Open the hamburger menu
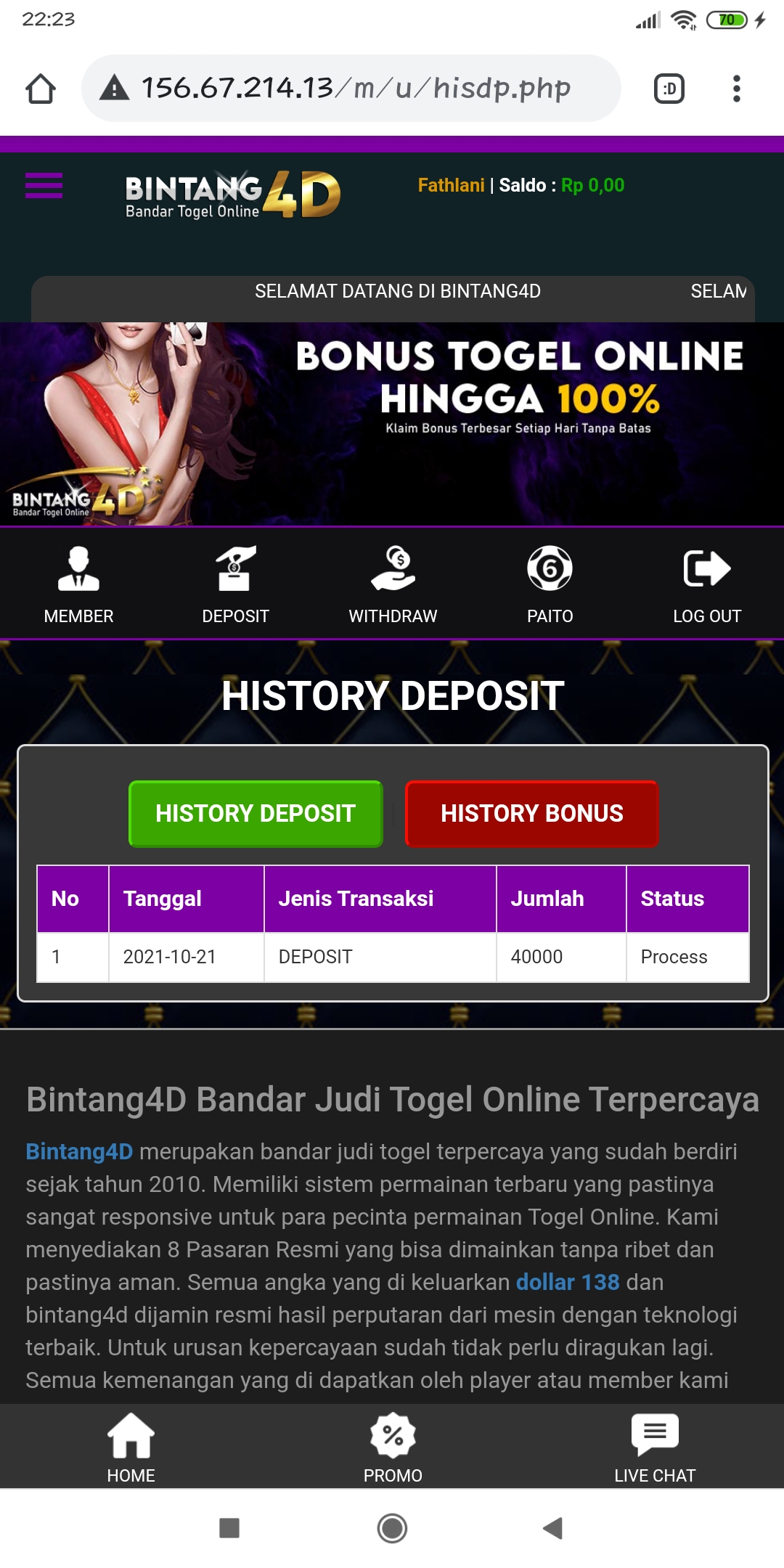Image resolution: width=784 pixels, height=1568 pixels. pyautogui.click(x=44, y=185)
